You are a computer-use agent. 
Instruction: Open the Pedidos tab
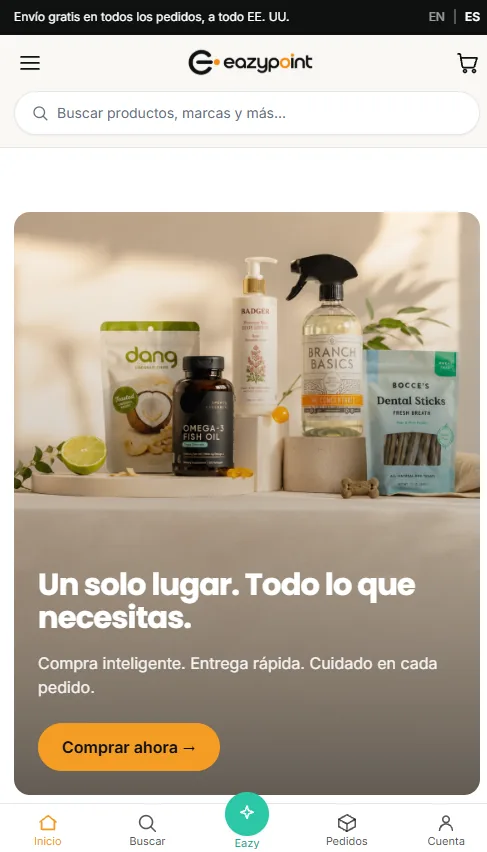click(347, 830)
